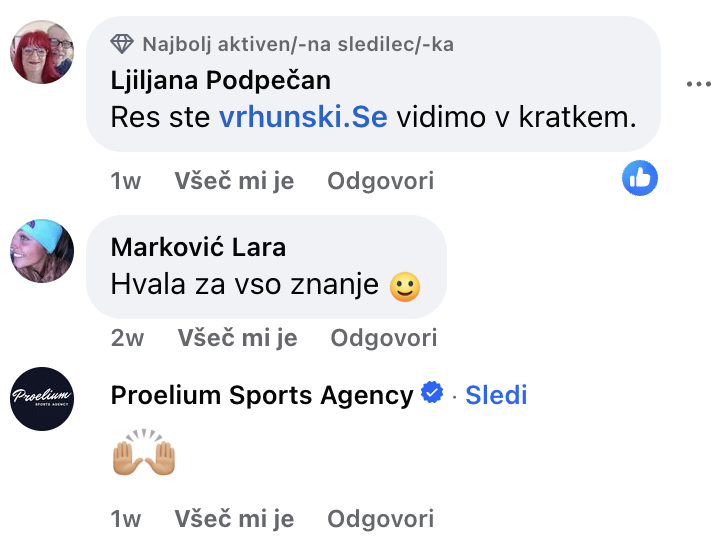Follow Proelium Sports Agency via Sledi
This screenshot has height=556, width=724.
click(496, 395)
